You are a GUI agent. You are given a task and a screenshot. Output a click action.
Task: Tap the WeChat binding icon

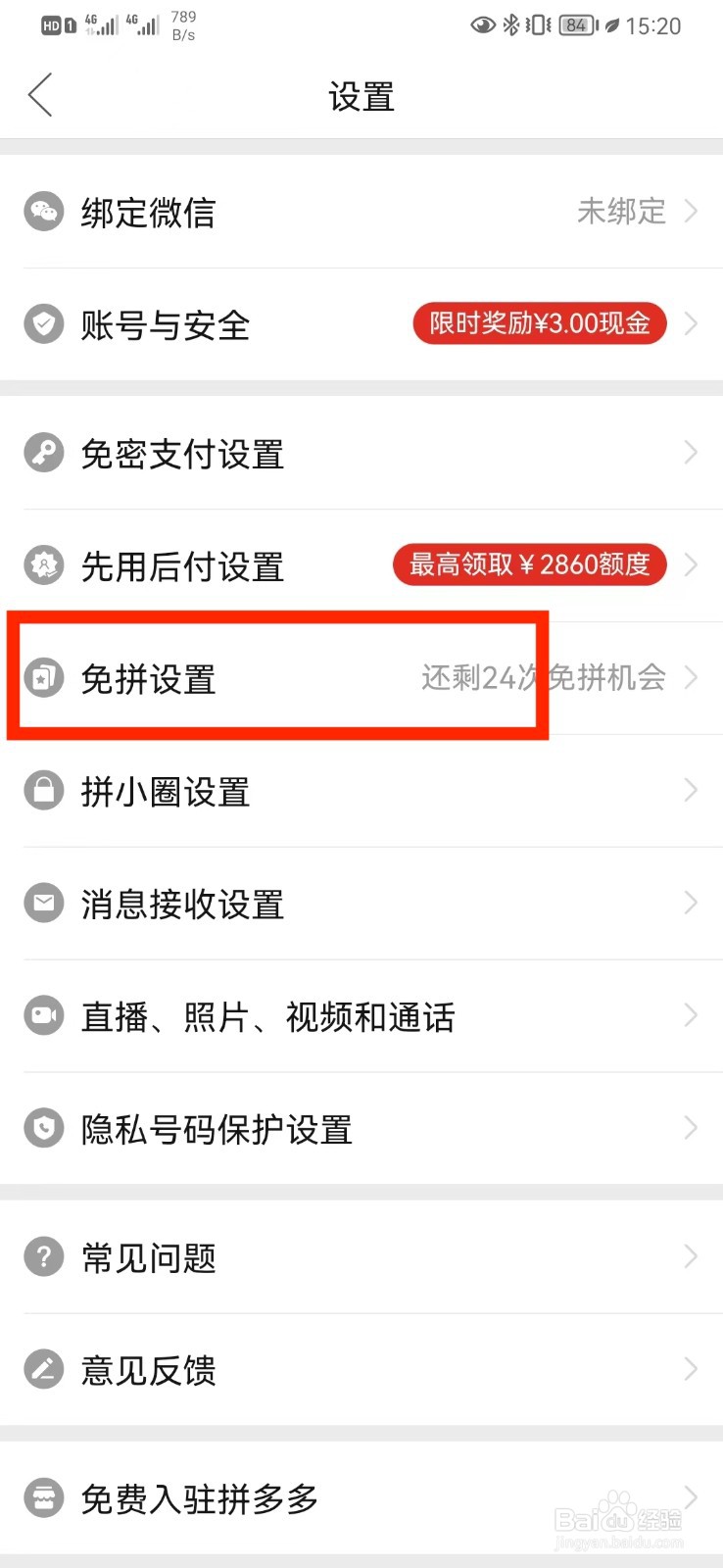pyautogui.click(x=43, y=212)
